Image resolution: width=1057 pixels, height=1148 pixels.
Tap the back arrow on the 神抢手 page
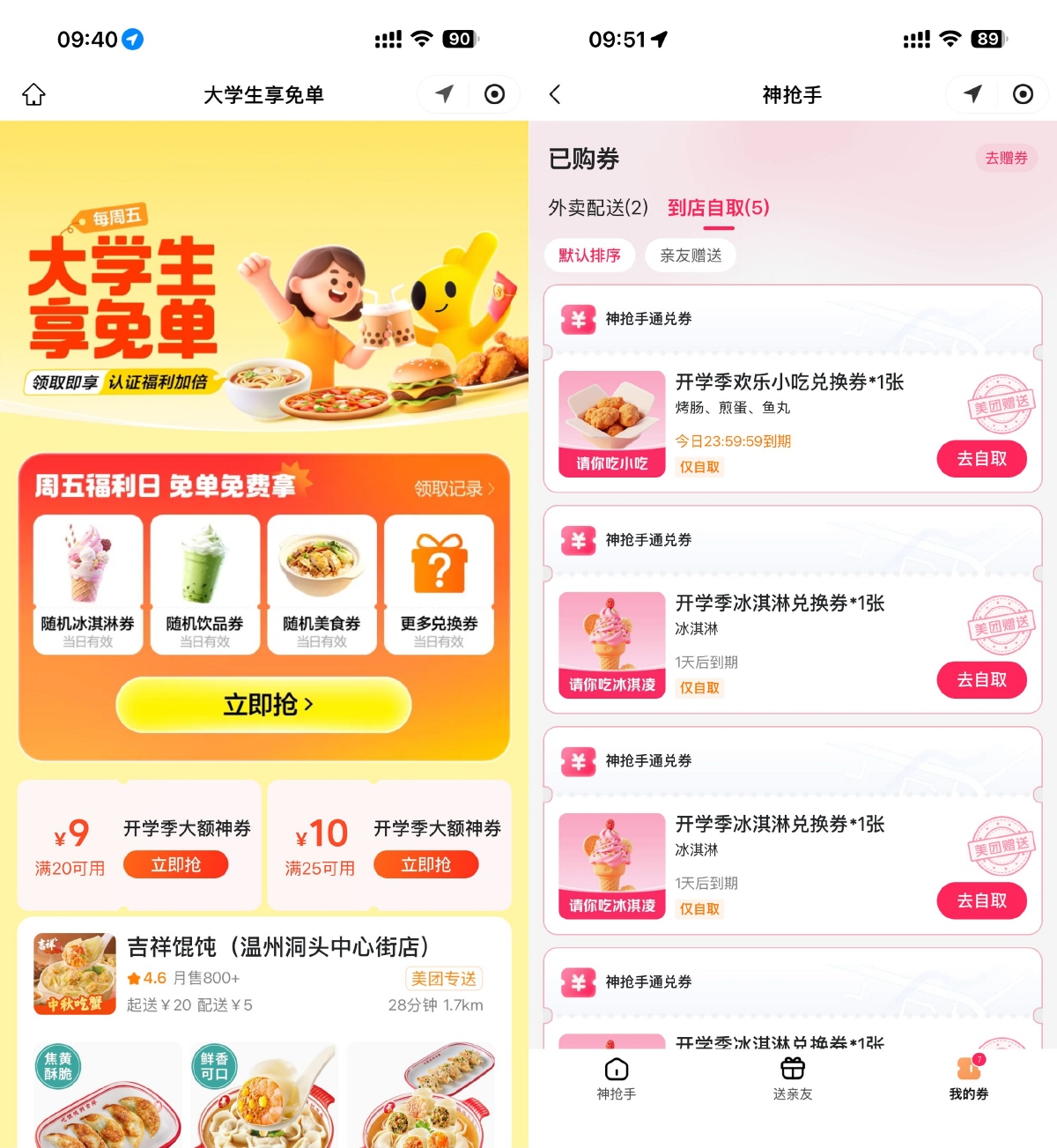(x=554, y=94)
